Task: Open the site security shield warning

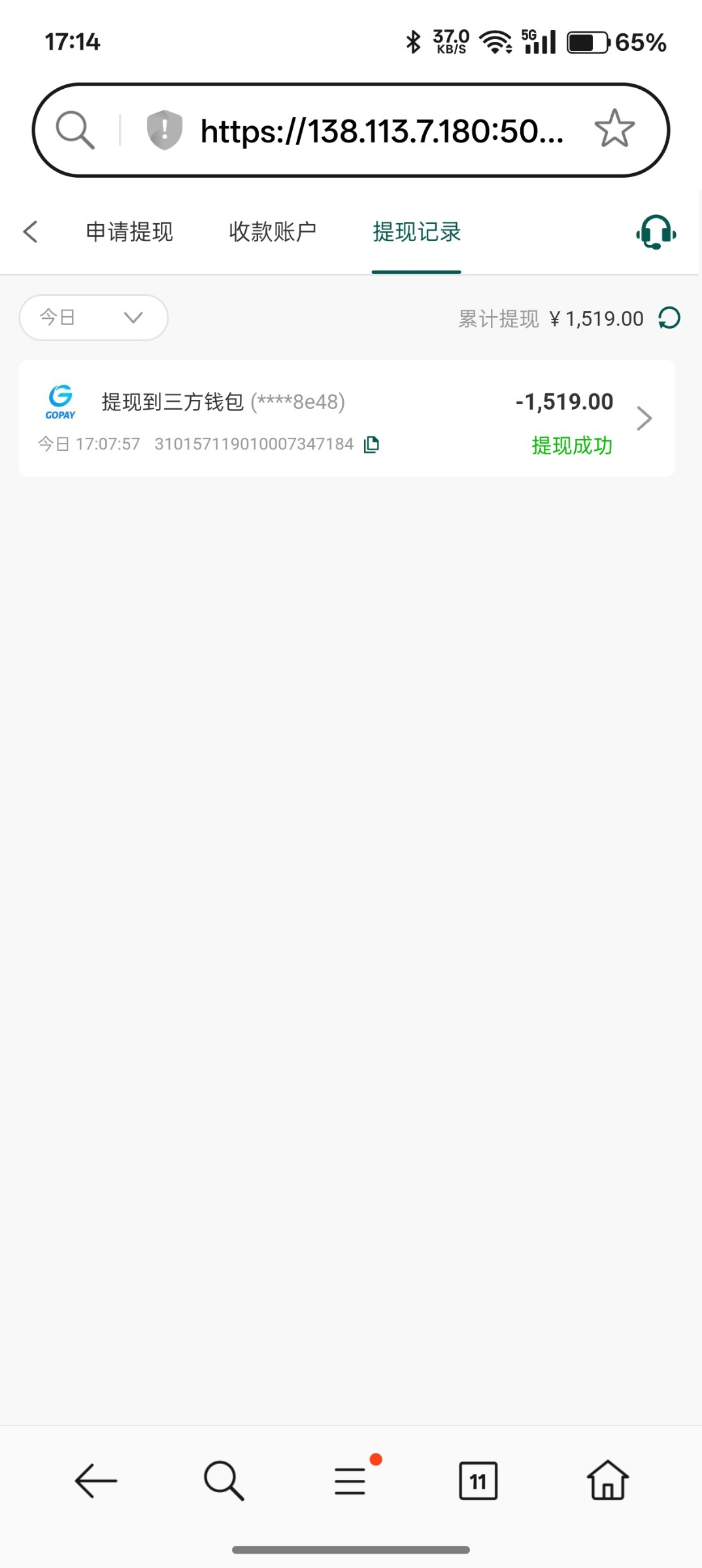Action: click(x=164, y=129)
